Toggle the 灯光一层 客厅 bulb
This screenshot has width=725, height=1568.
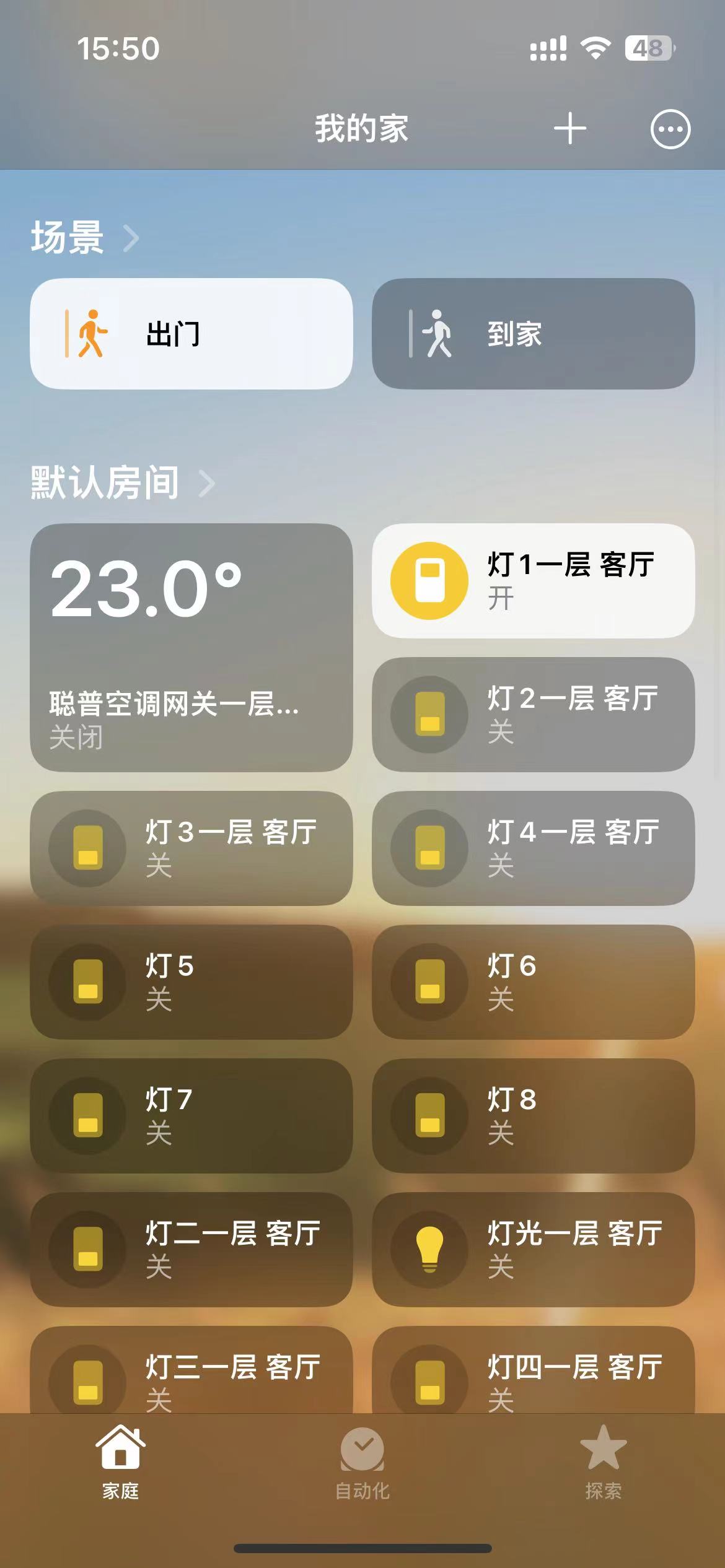click(429, 1250)
